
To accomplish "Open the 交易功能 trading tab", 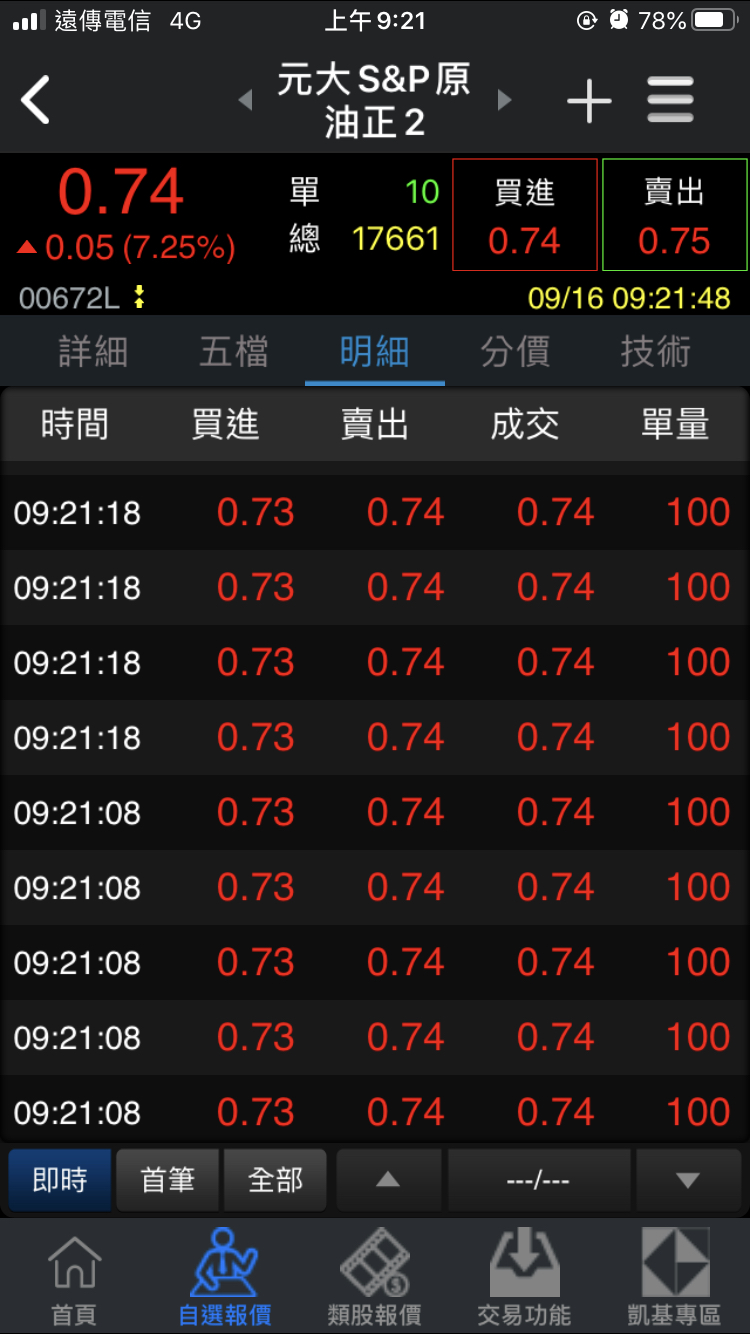I will click(525, 1280).
